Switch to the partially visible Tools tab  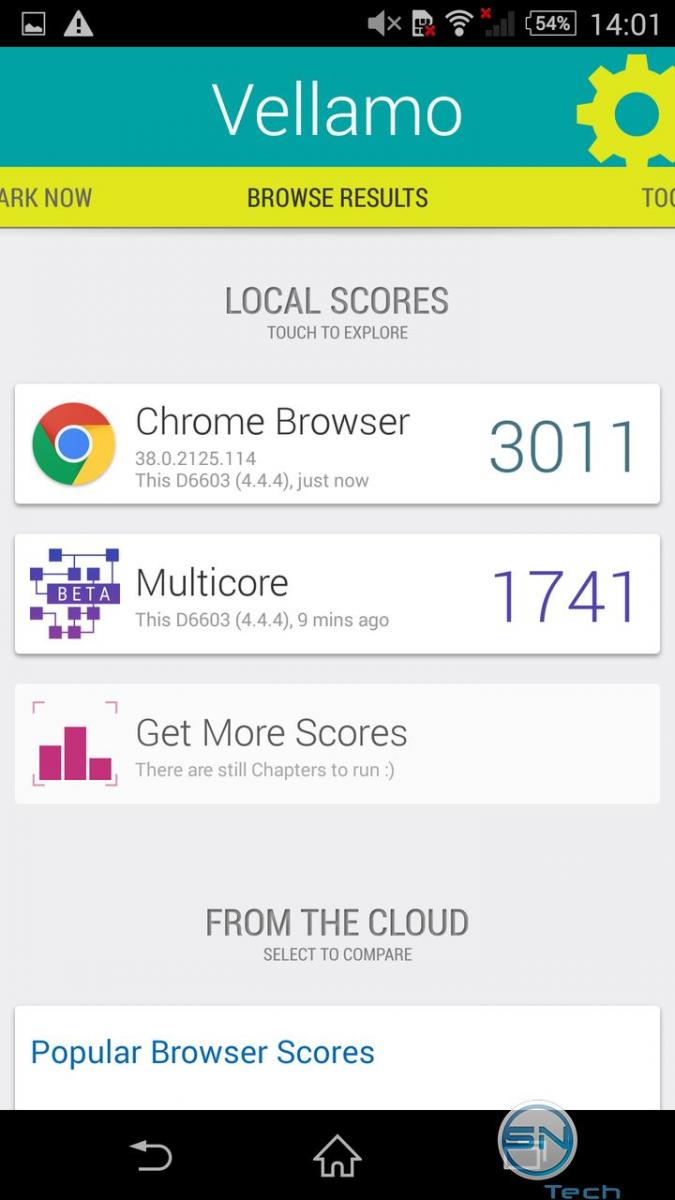[658, 197]
